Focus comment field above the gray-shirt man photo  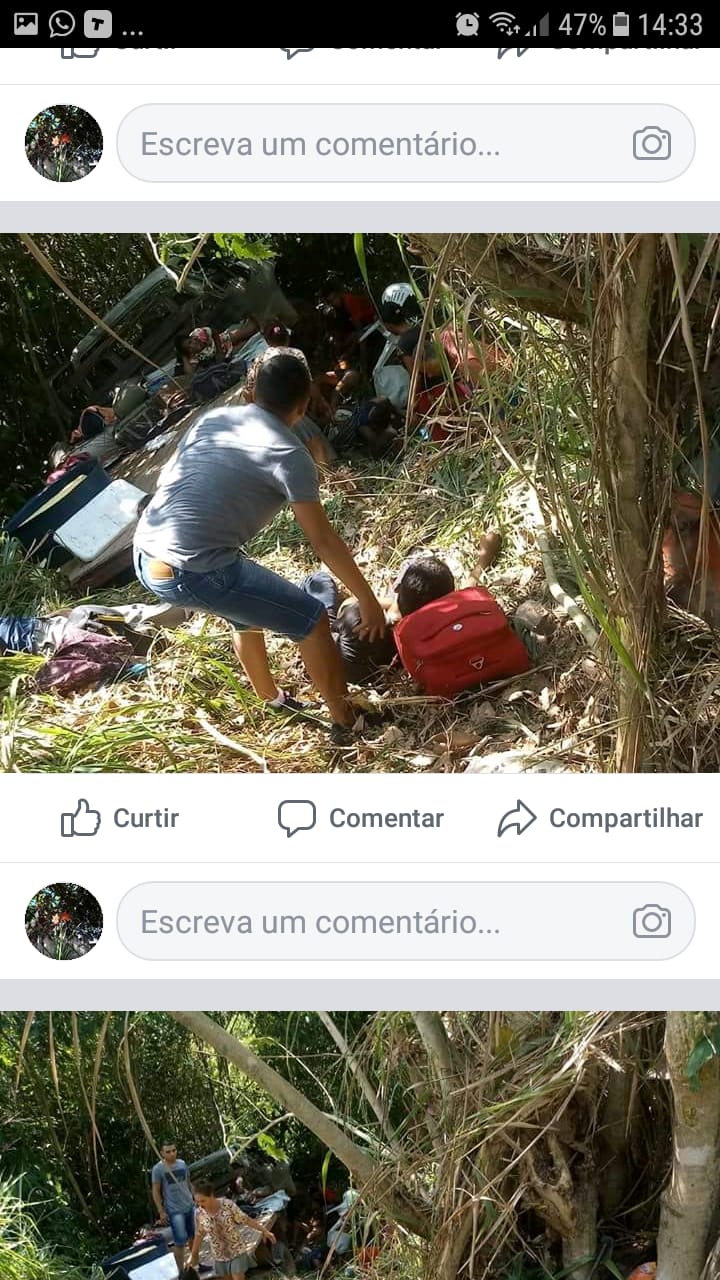coord(370,143)
